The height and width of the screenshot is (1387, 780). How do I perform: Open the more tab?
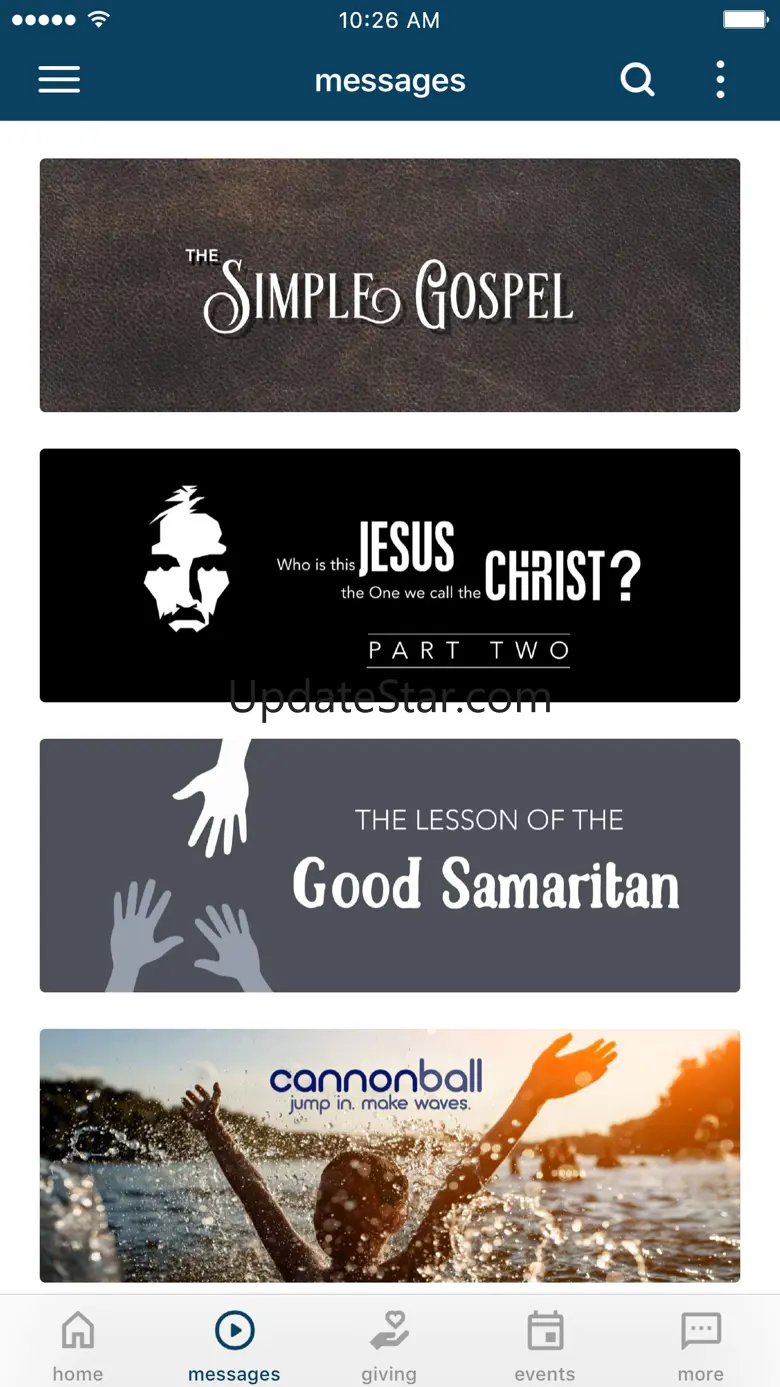coord(701,1345)
